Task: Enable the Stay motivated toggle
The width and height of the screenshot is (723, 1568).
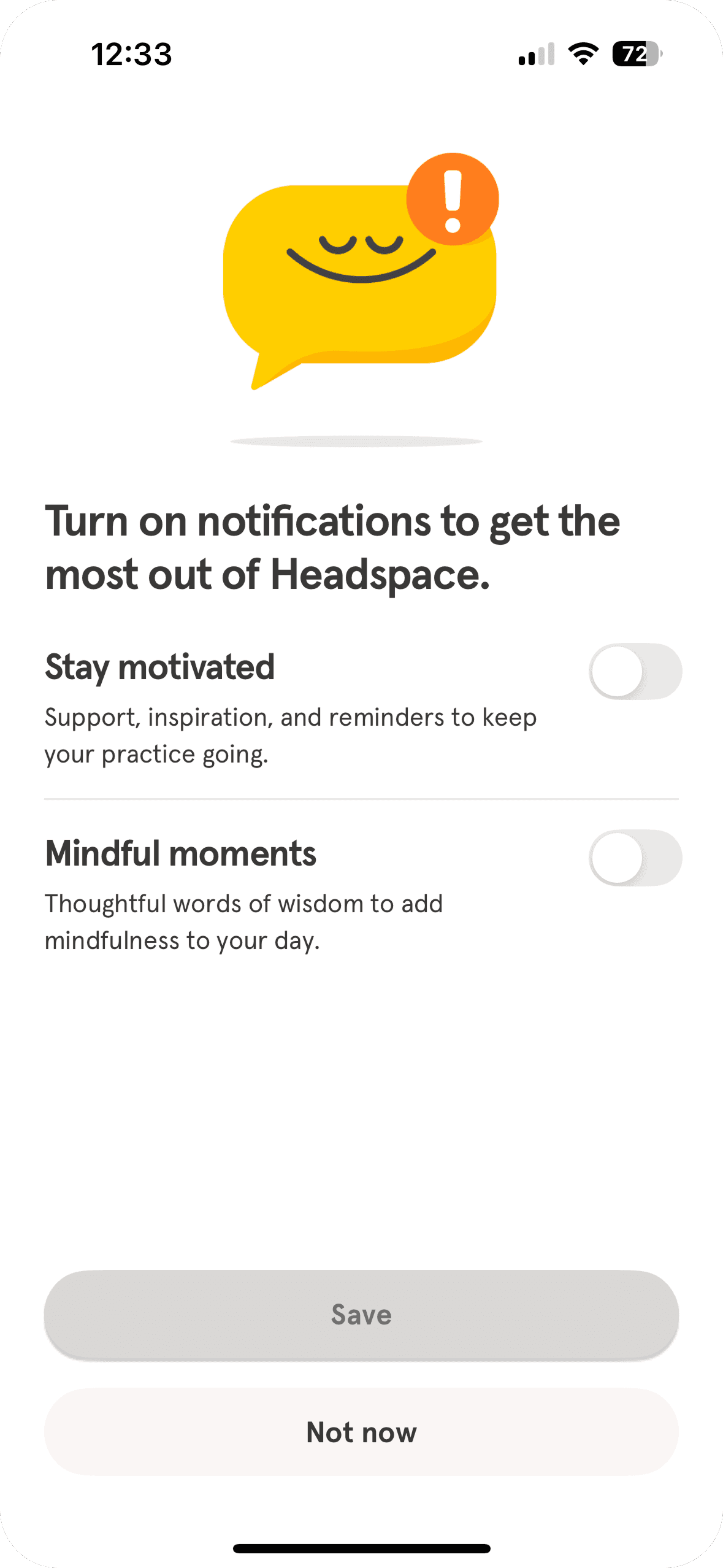Action: 635,671
